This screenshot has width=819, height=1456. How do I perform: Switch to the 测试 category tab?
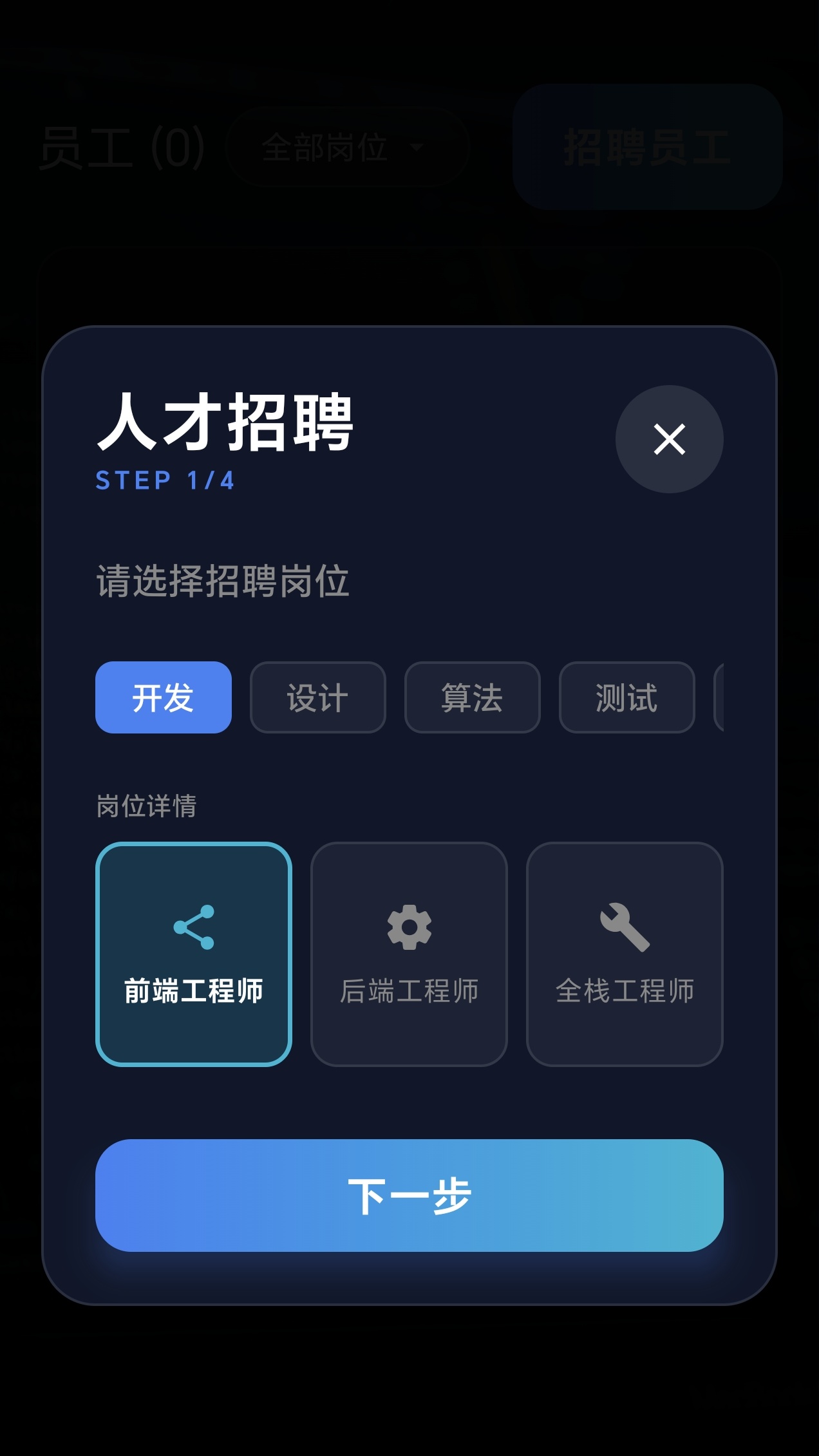click(626, 697)
